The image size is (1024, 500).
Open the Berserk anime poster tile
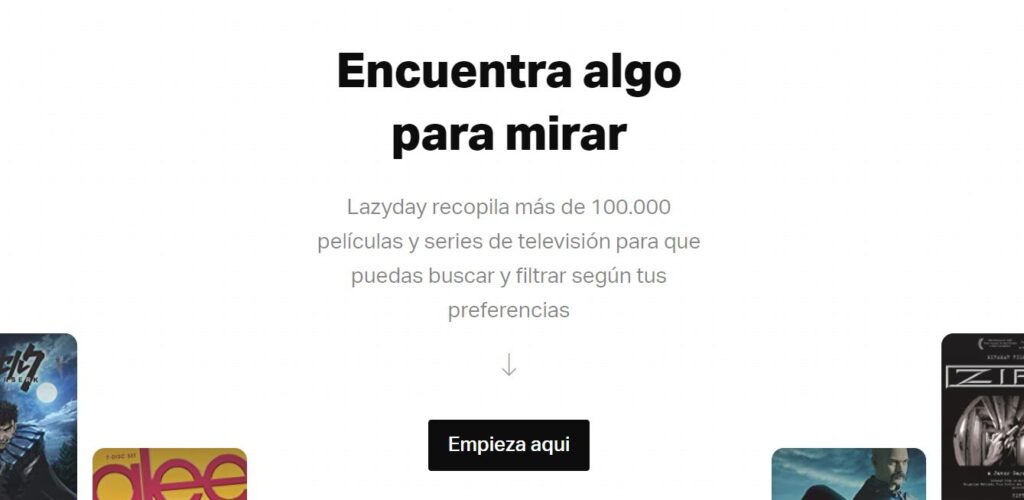pos(38,415)
